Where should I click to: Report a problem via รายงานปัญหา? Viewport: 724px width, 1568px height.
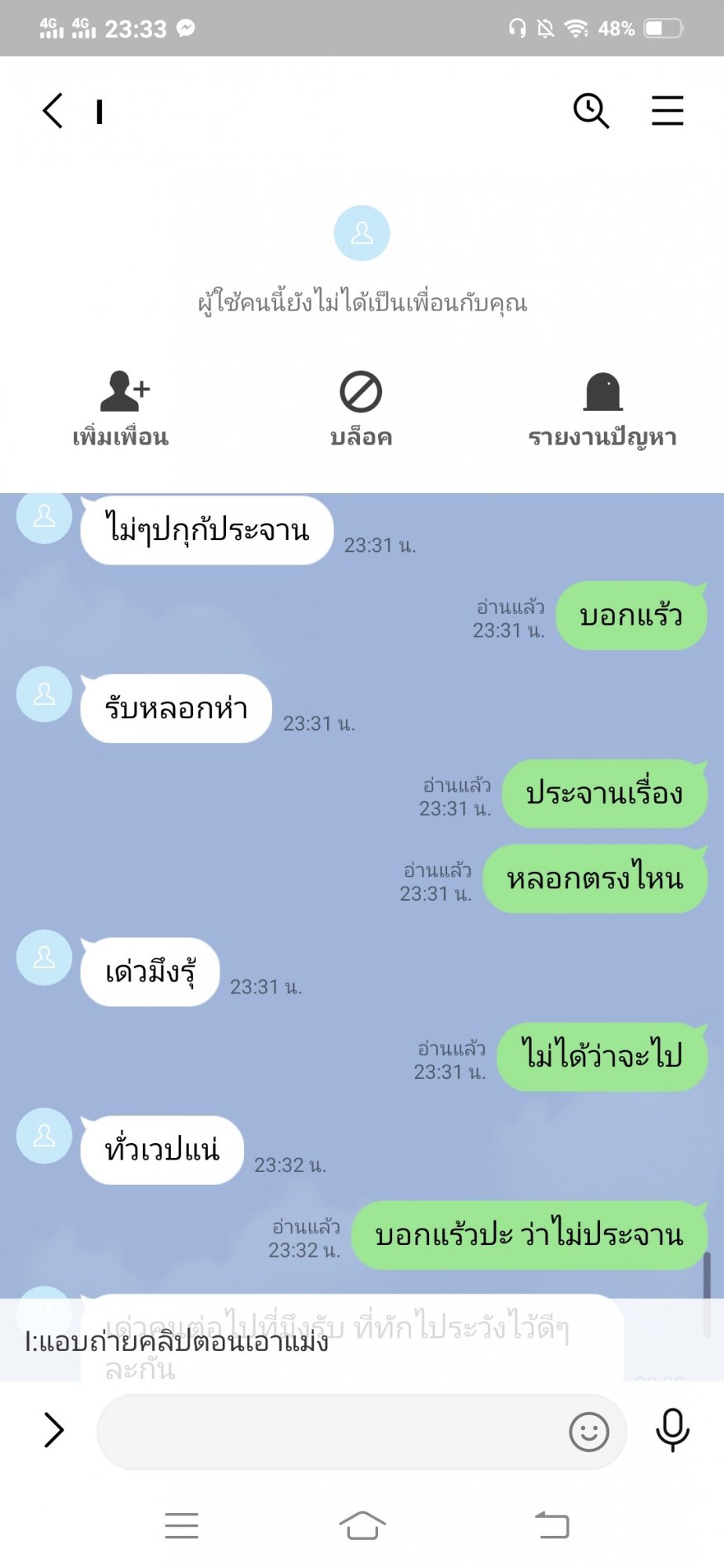coord(602,408)
